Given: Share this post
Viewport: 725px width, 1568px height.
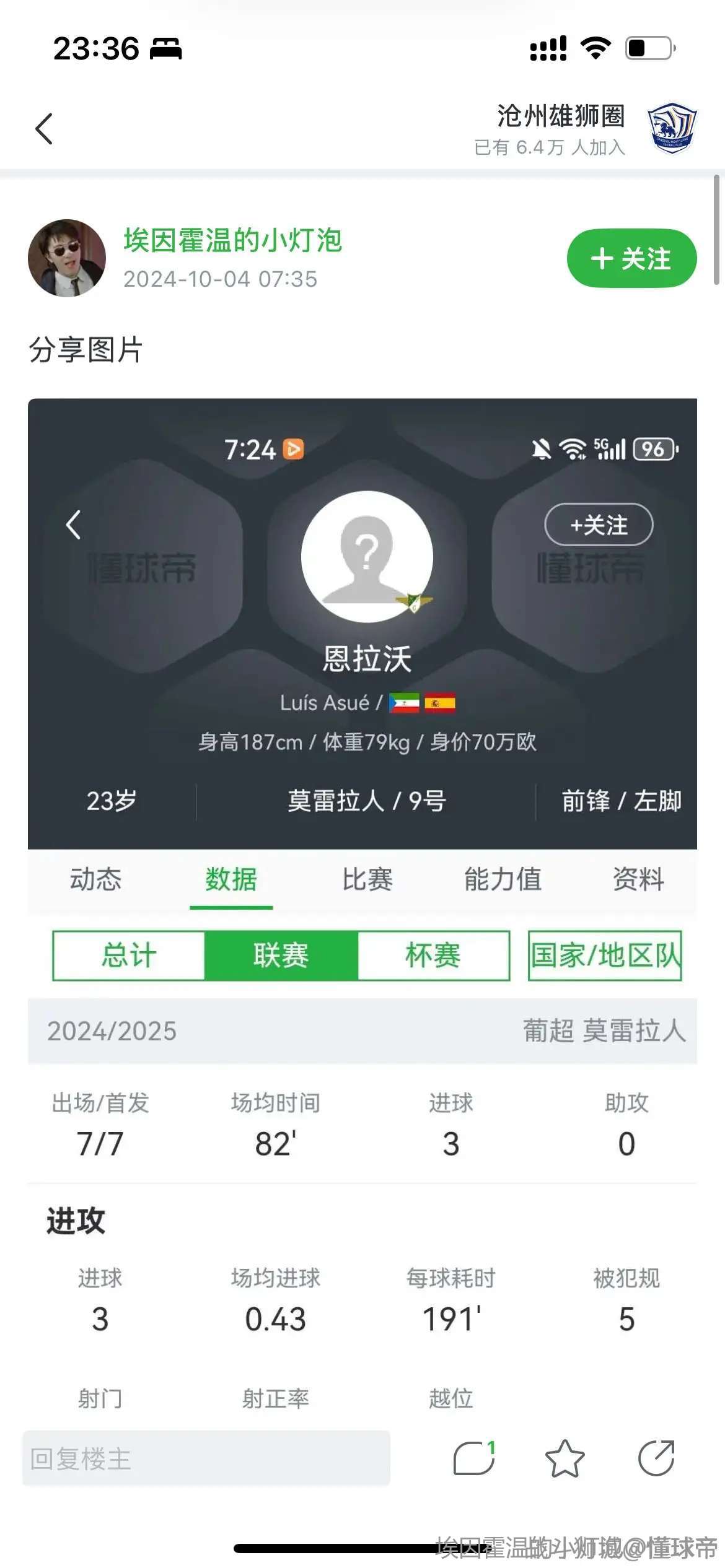Looking at the screenshot, I should pyautogui.click(x=656, y=1458).
